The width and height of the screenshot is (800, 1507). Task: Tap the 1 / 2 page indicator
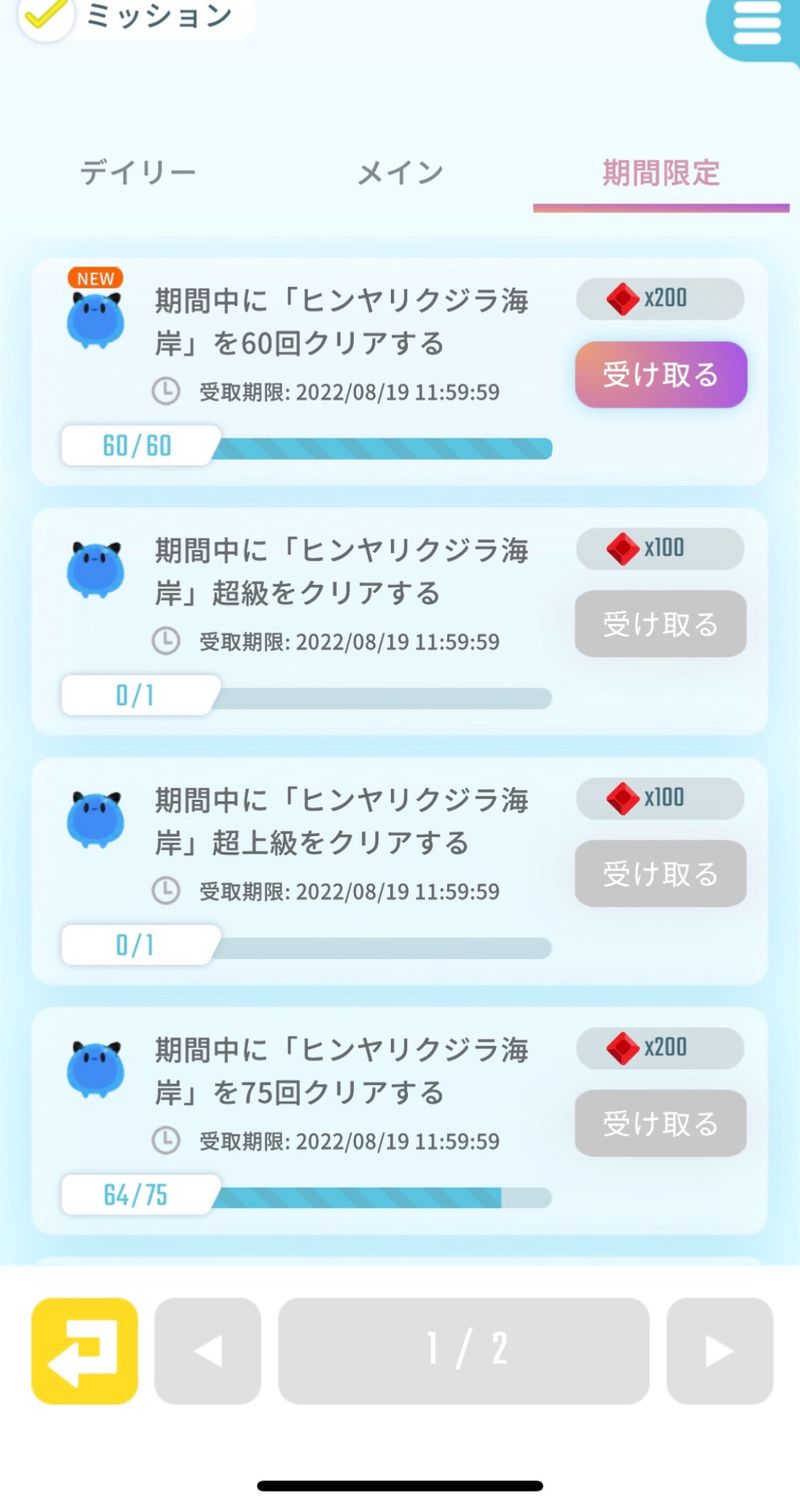tap(464, 1351)
